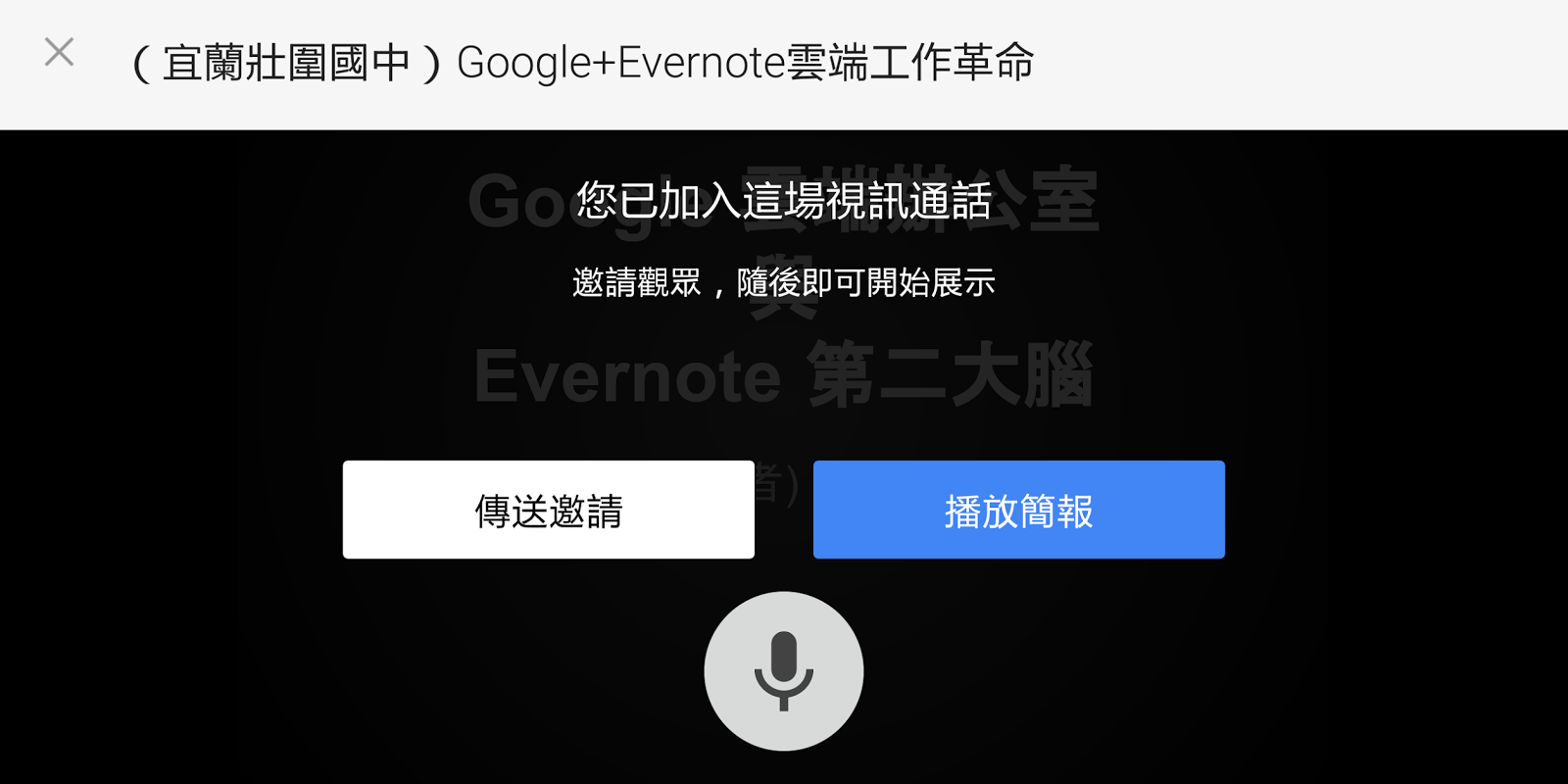Toggle the microphone button
This screenshot has width=1568, height=784.
[783, 671]
